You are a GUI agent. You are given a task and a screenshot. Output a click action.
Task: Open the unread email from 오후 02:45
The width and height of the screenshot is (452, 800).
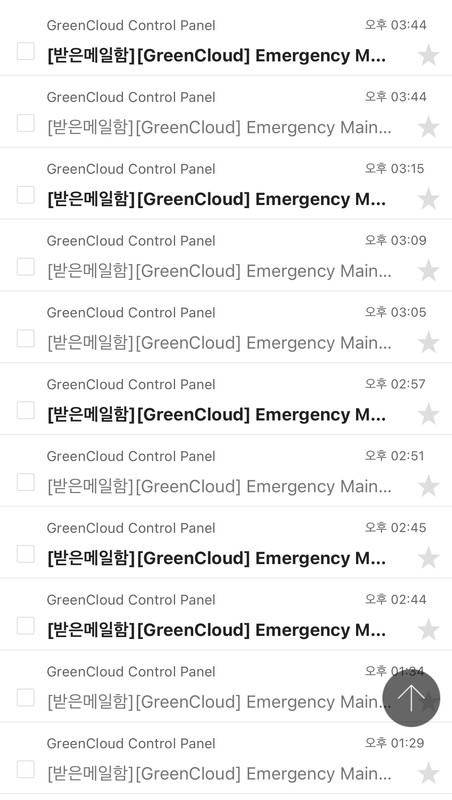pyautogui.click(x=226, y=543)
